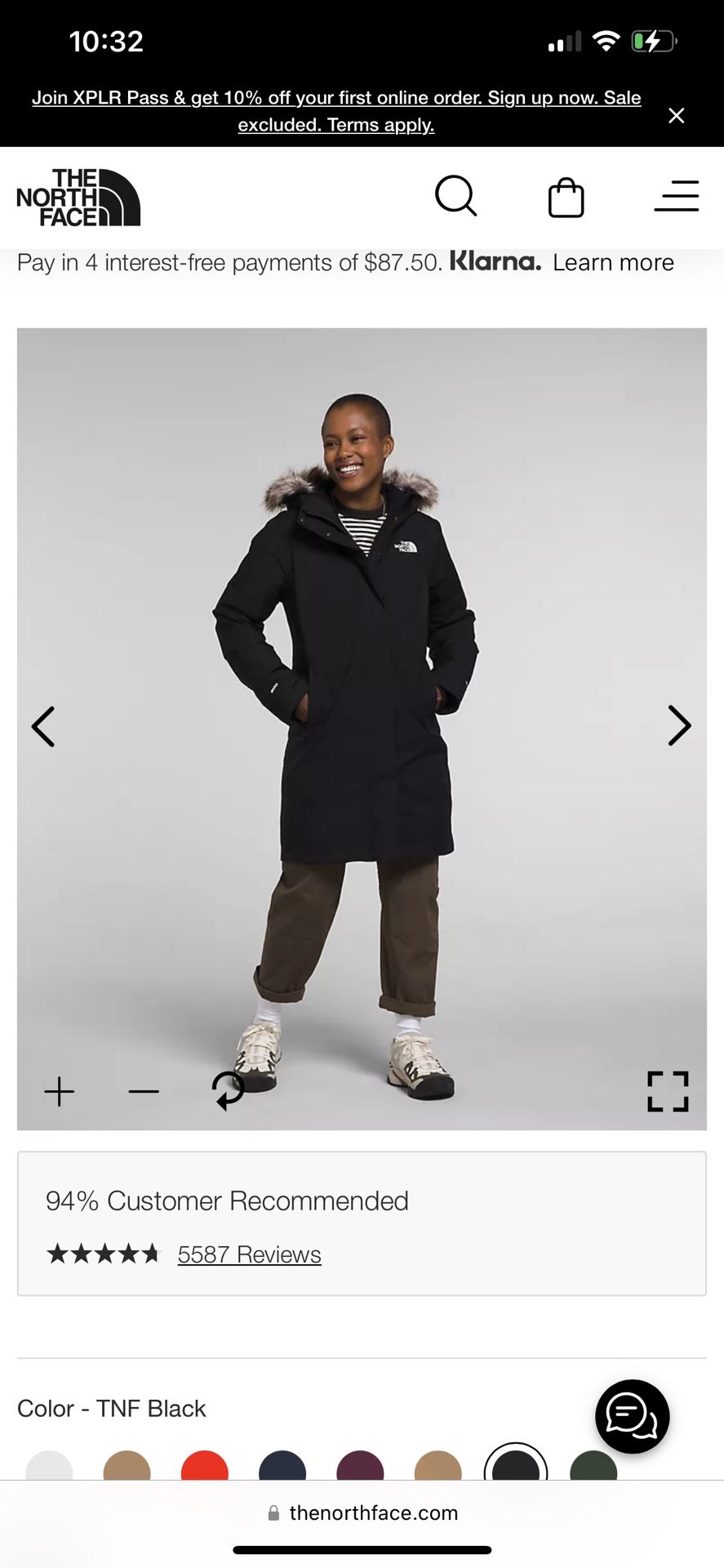Select the red color swatch

204,1468
